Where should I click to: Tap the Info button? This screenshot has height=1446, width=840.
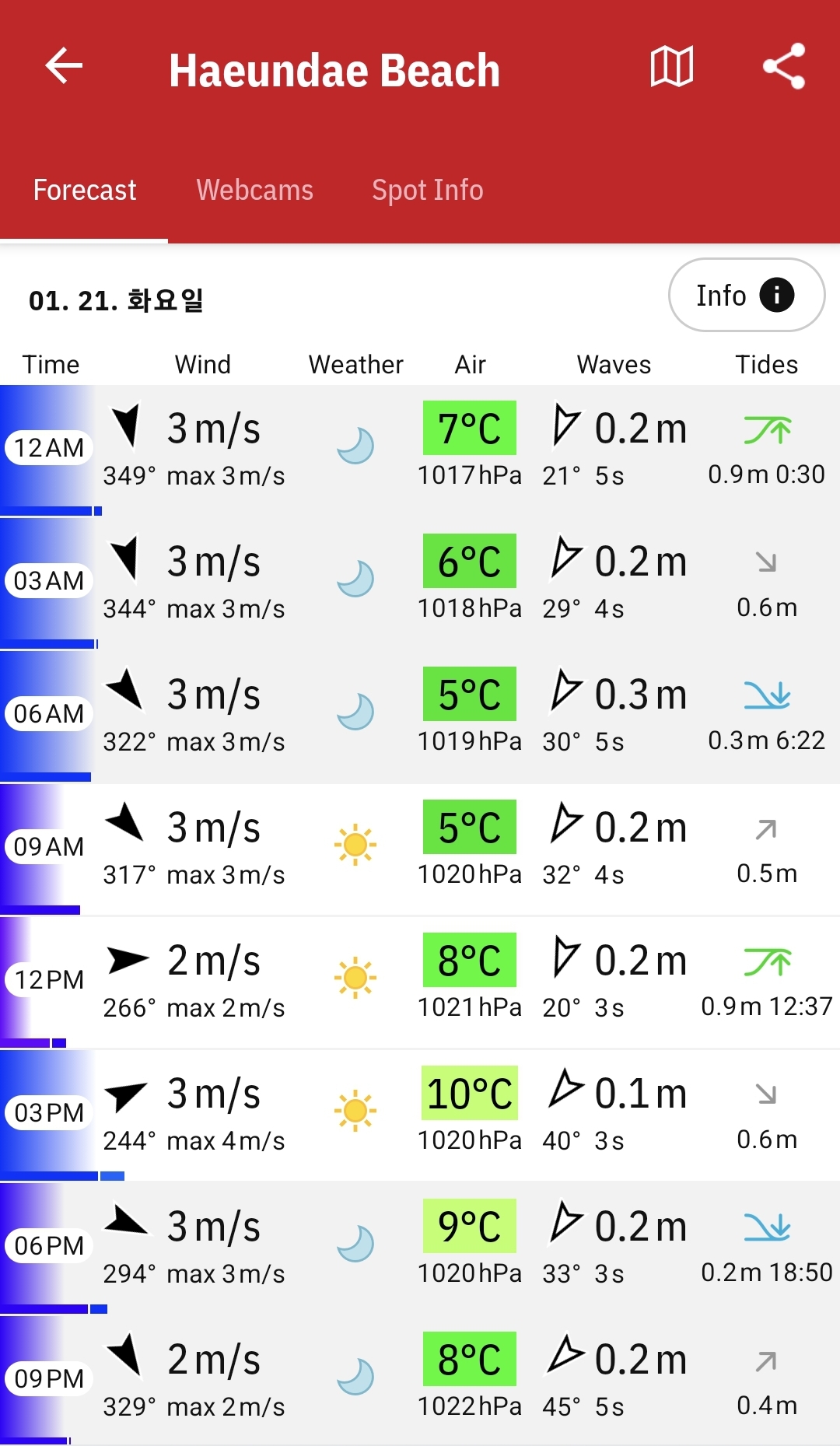click(x=746, y=296)
